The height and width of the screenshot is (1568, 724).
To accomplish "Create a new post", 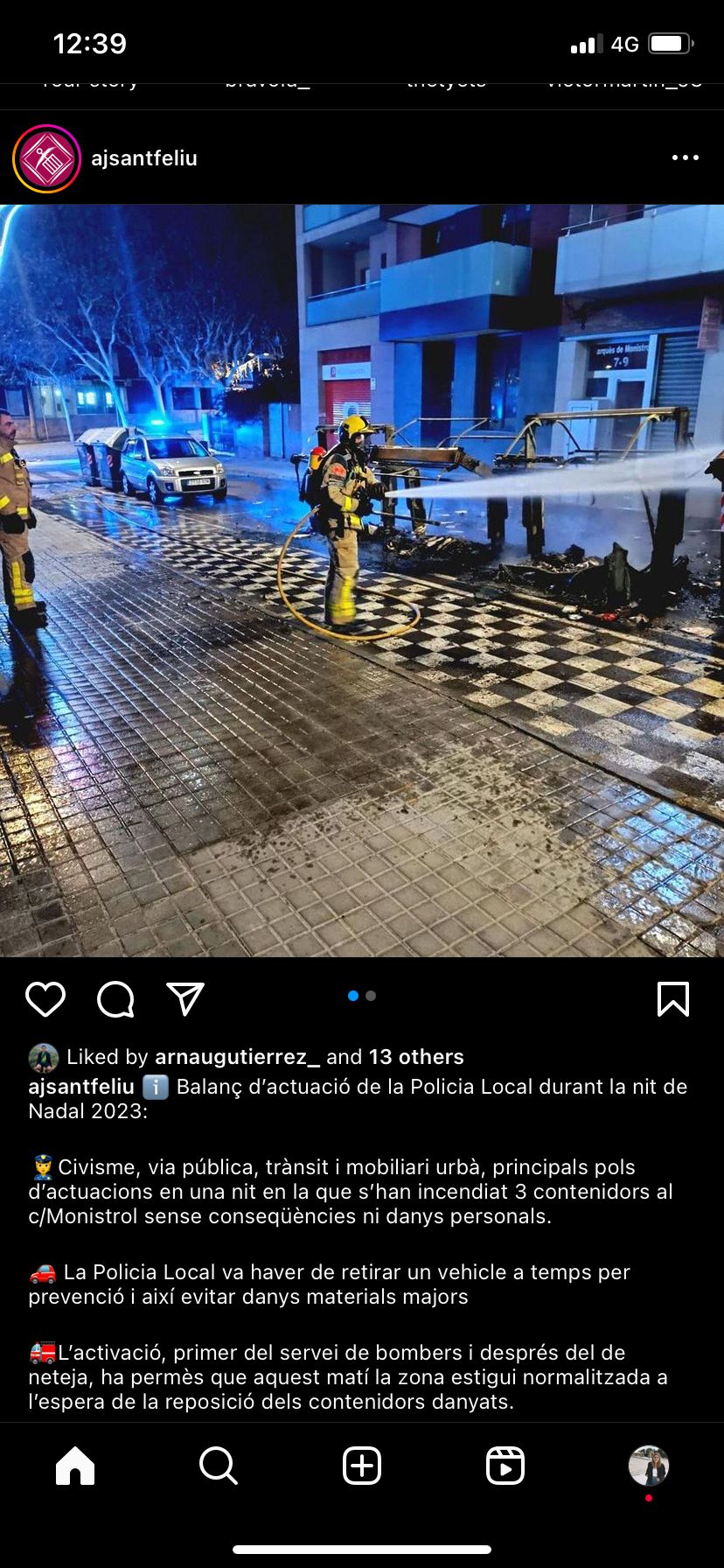I will pyautogui.click(x=362, y=1465).
